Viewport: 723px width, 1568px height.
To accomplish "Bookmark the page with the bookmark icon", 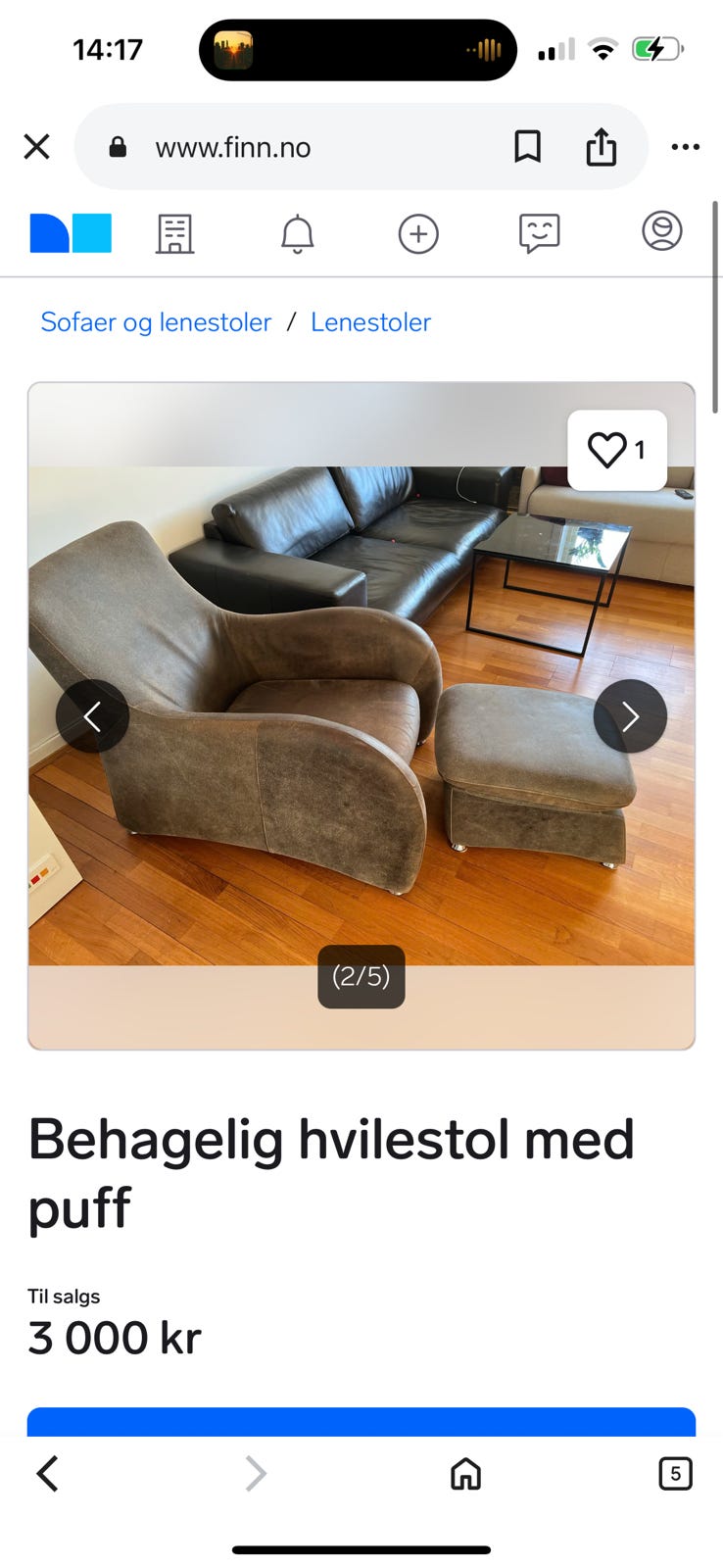I will (x=528, y=147).
